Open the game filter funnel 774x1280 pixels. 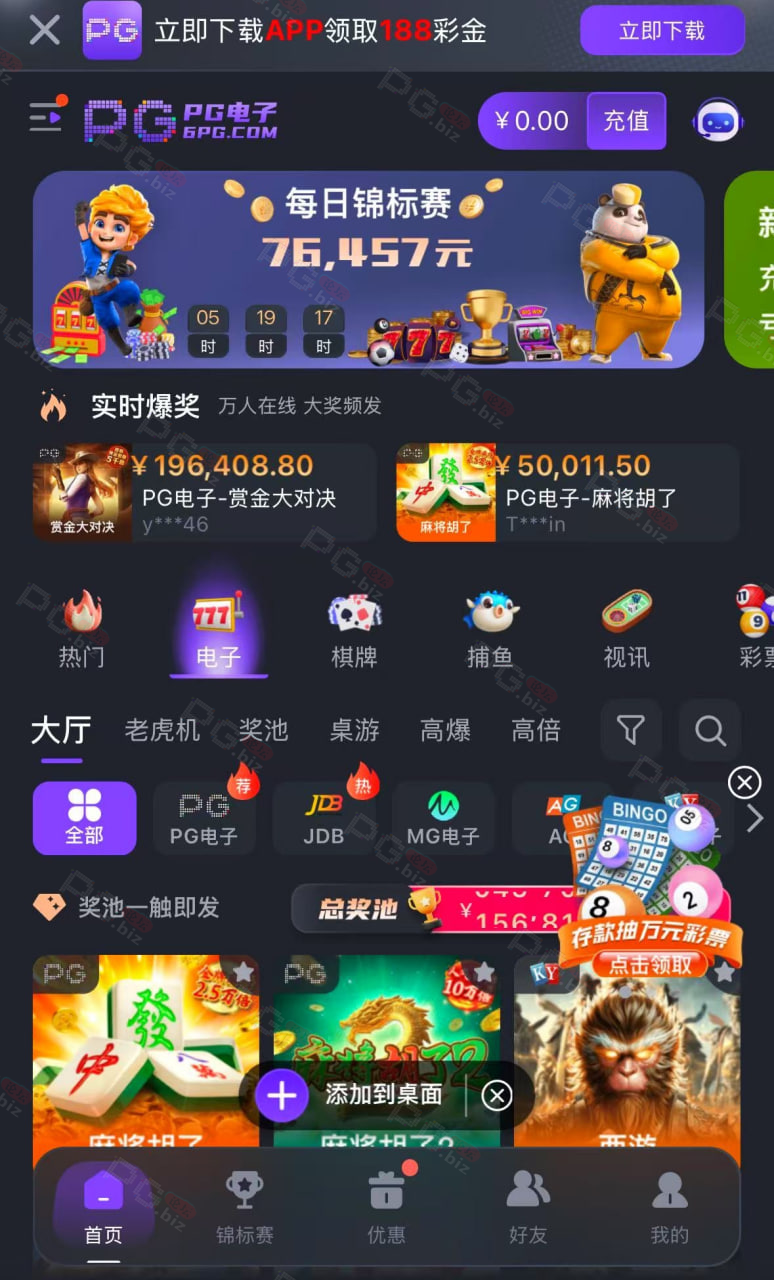coord(631,731)
